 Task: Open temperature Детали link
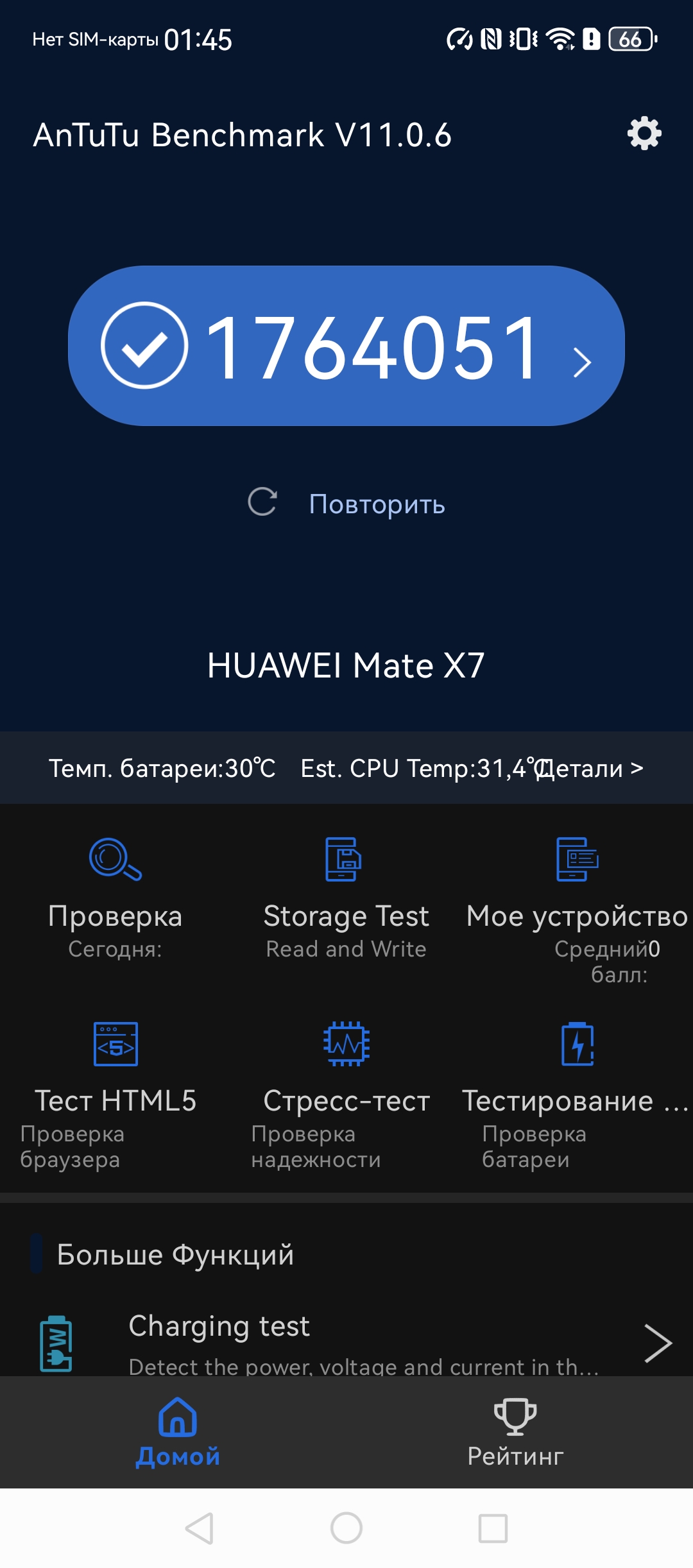point(589,768)
